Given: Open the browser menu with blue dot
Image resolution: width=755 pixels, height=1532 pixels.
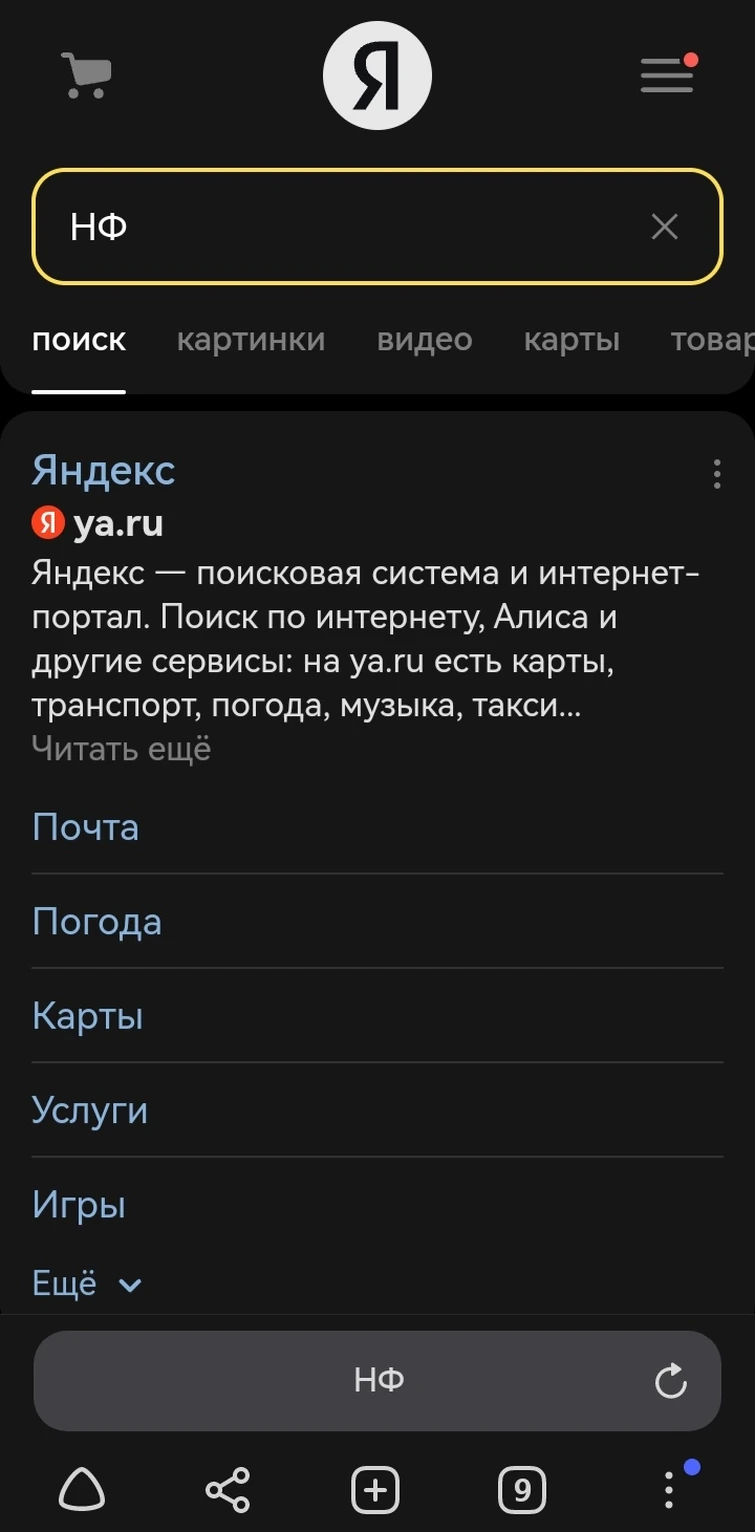Looking at the screenshot, I should point(668,1489).
